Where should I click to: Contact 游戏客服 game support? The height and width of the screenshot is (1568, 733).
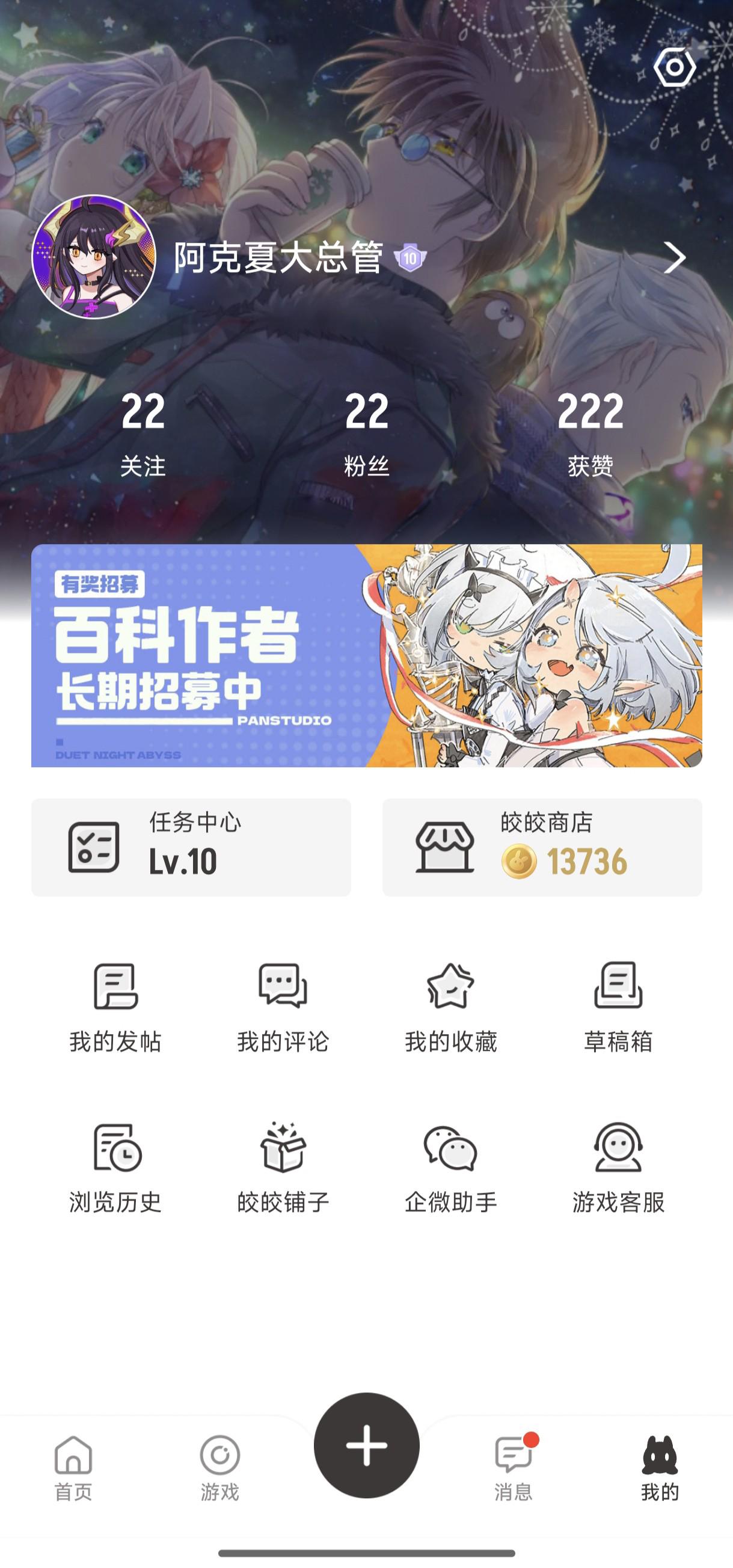[x=618, y=1168]
